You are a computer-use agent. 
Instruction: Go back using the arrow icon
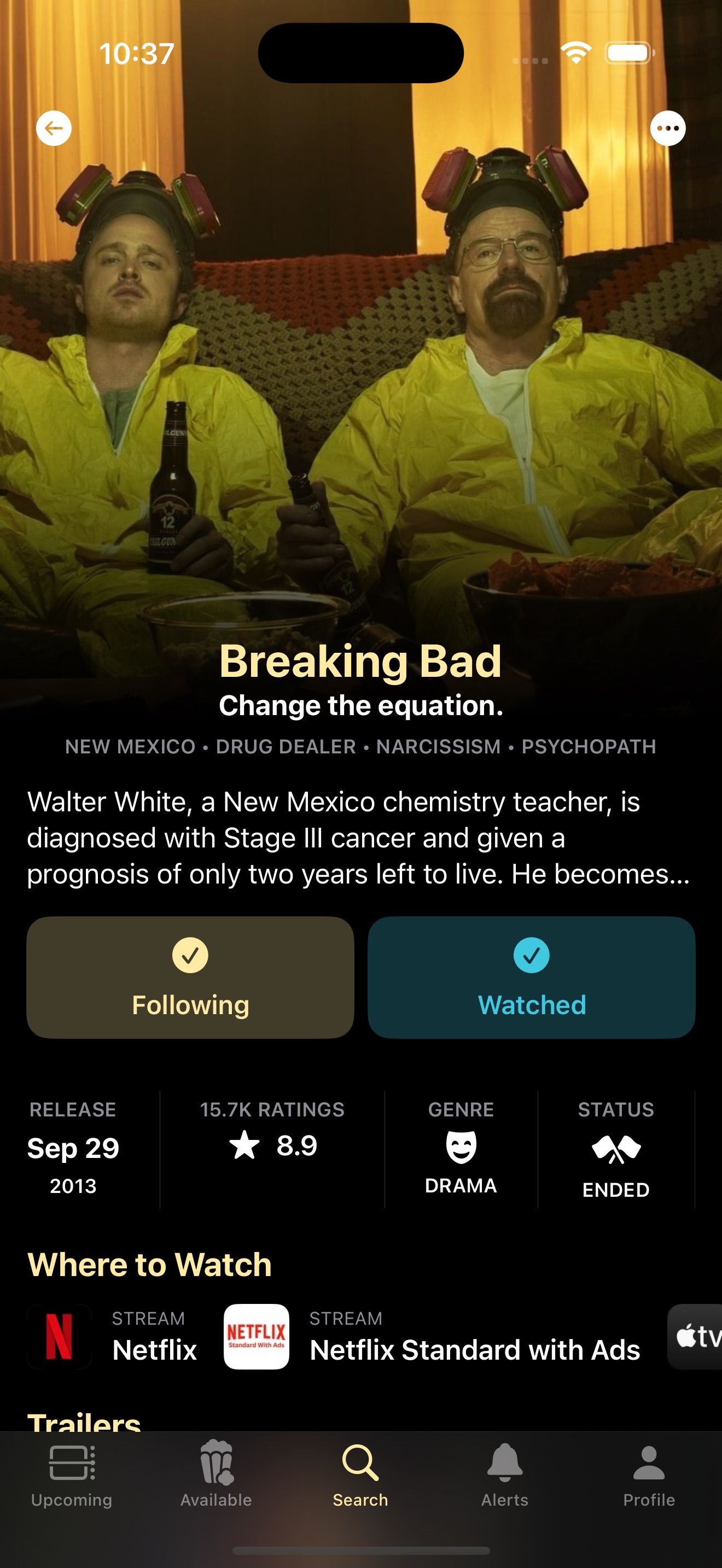54,128
